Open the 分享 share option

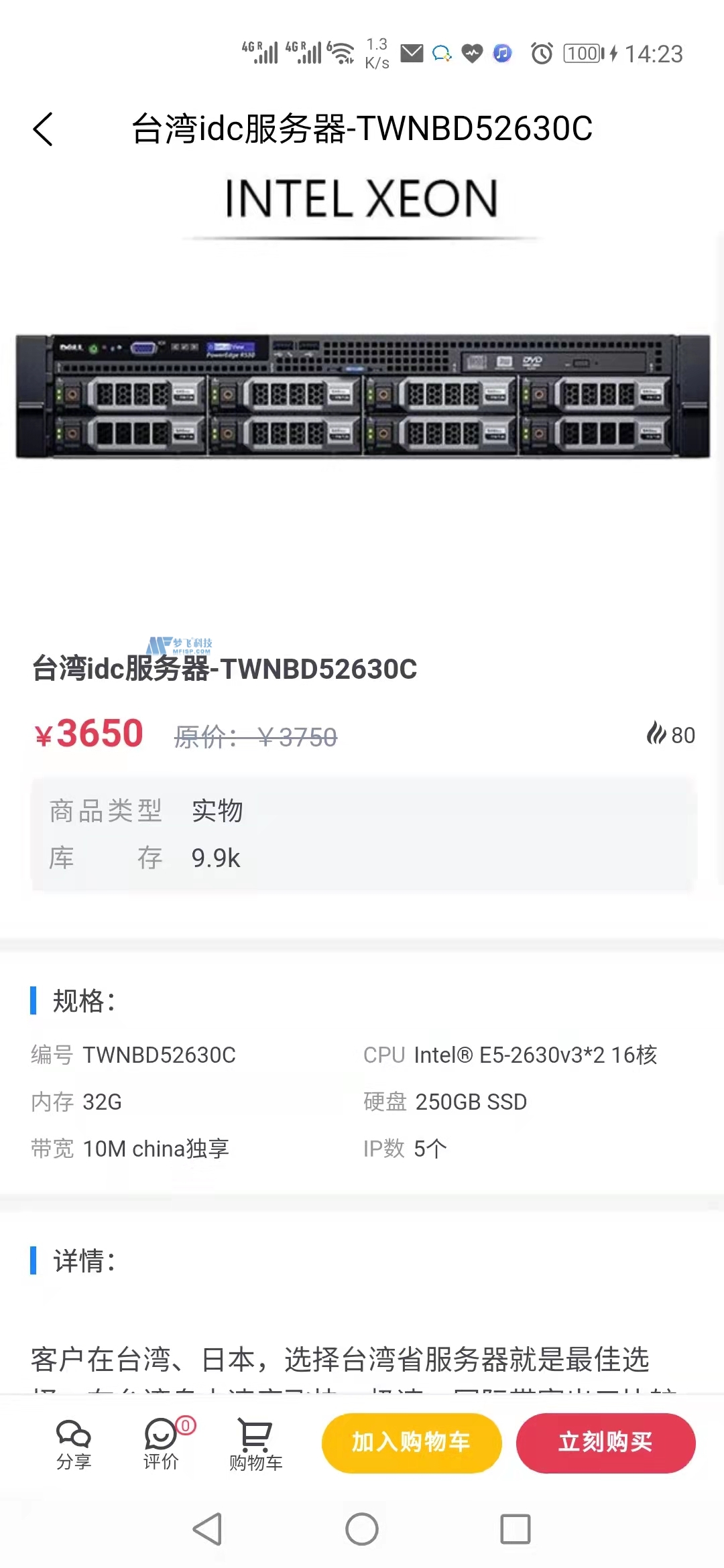coord(73,1443)
